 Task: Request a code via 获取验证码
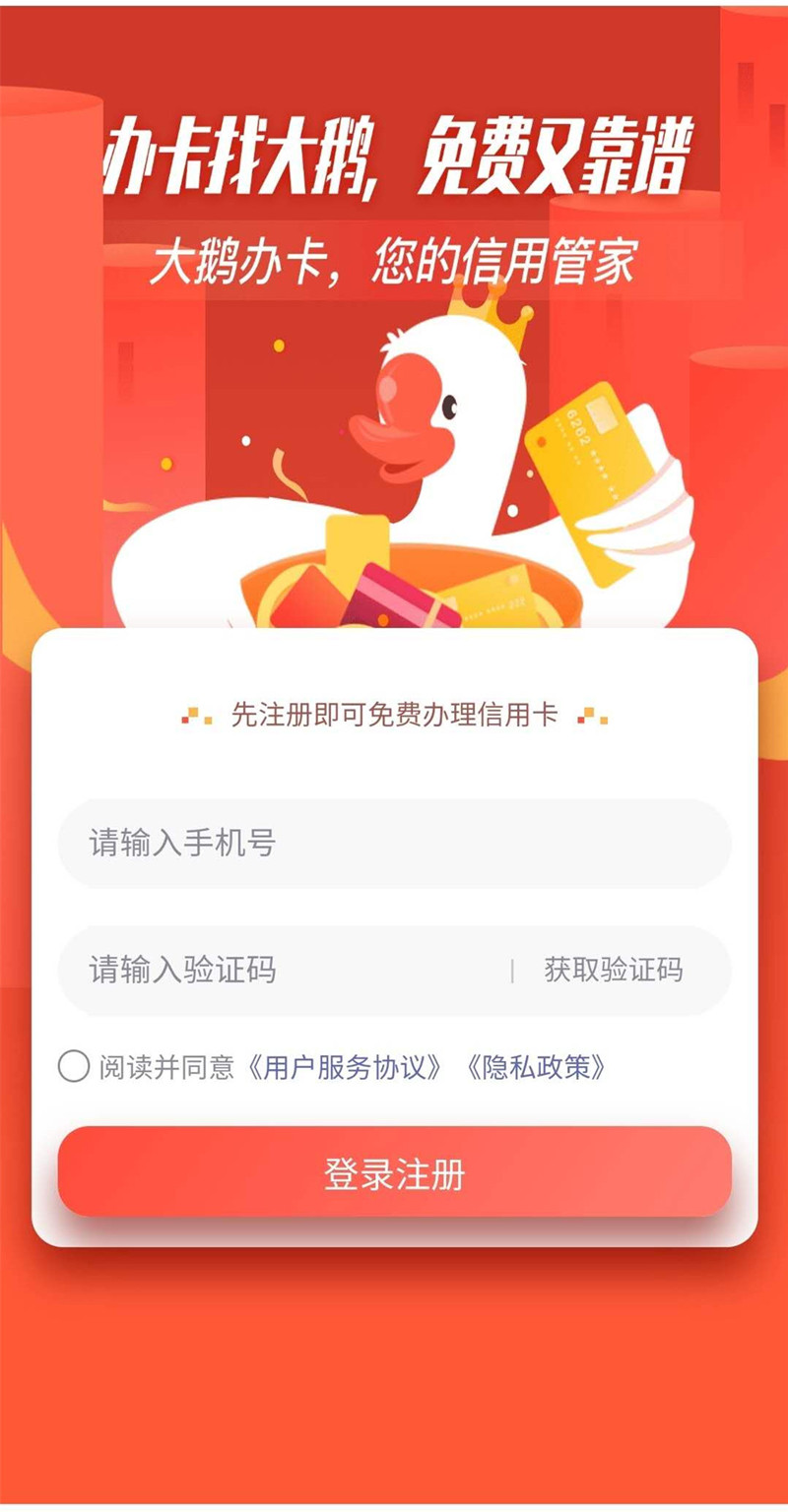tap(613, 971)
